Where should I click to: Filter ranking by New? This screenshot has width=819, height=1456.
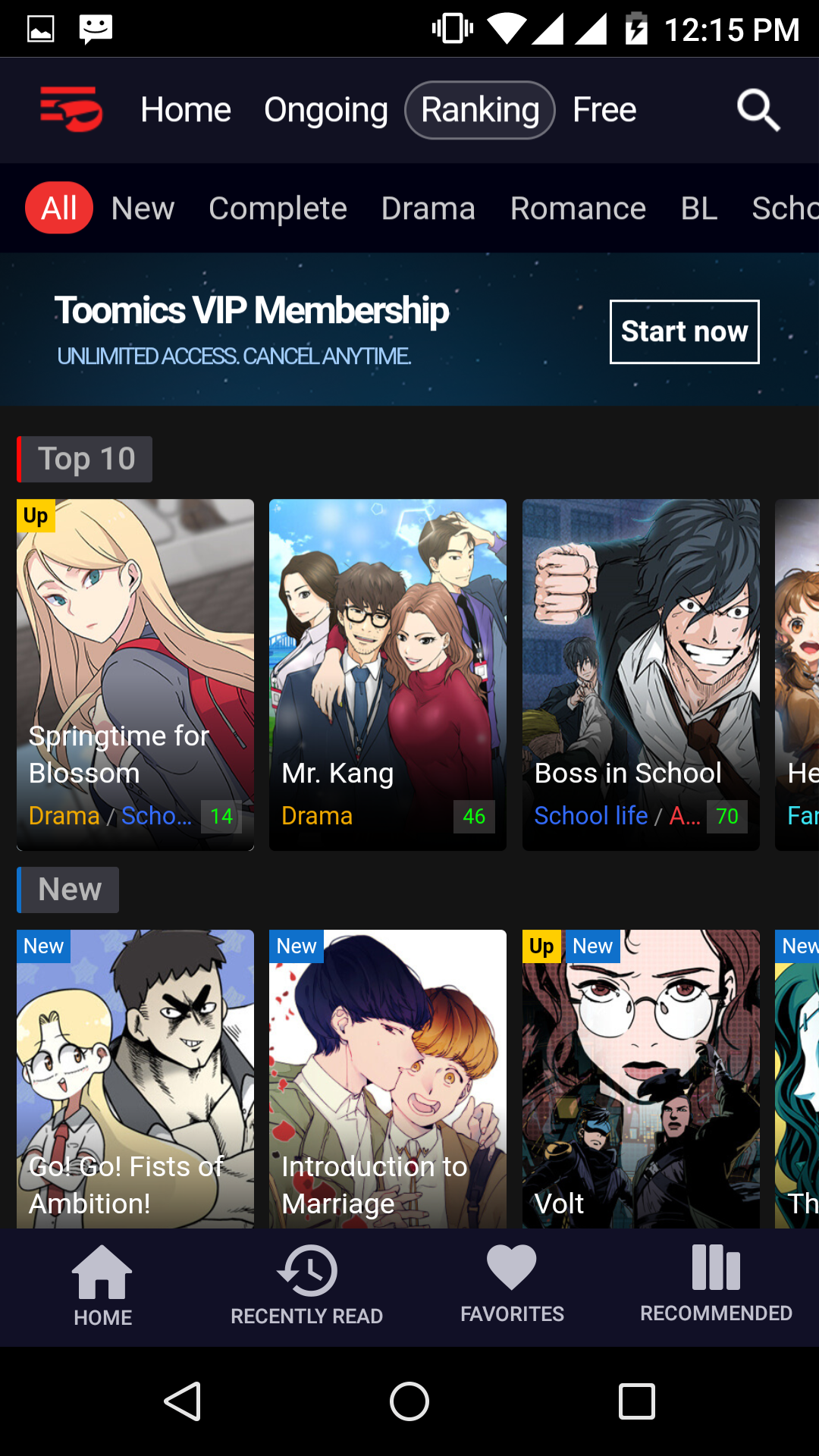point(143,209)
